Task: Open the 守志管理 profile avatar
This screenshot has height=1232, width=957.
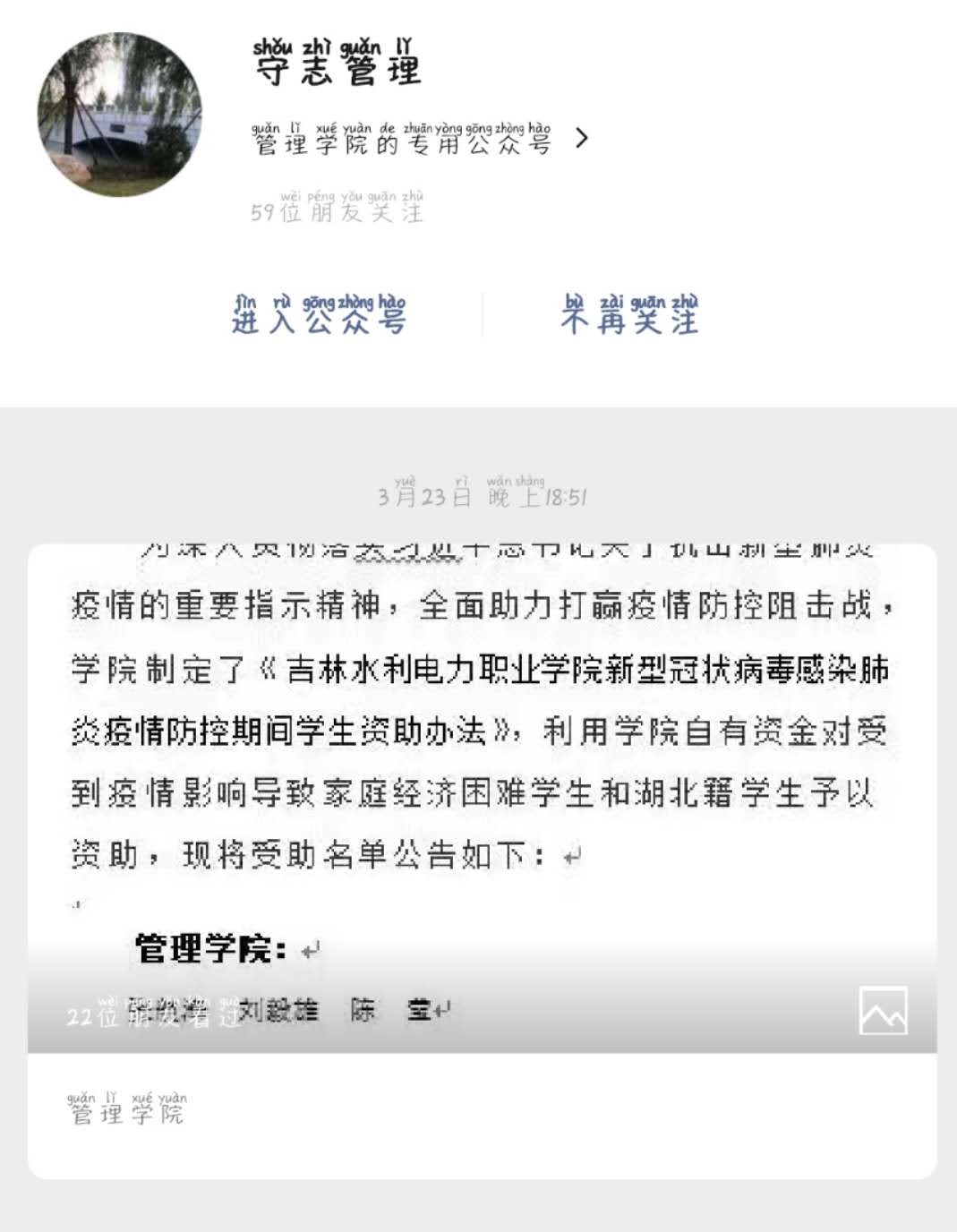Action: pos(120,115)
